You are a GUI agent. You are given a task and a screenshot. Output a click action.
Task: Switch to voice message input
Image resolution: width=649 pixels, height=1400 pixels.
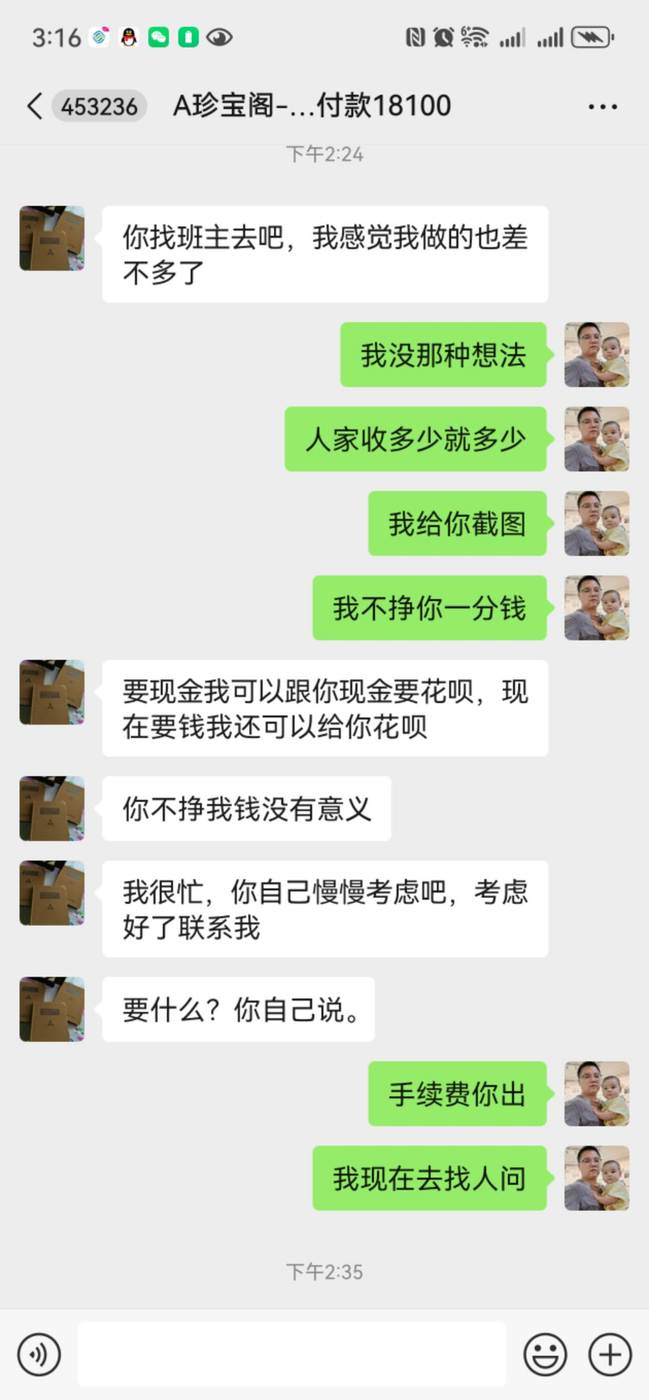(39, 1355)
